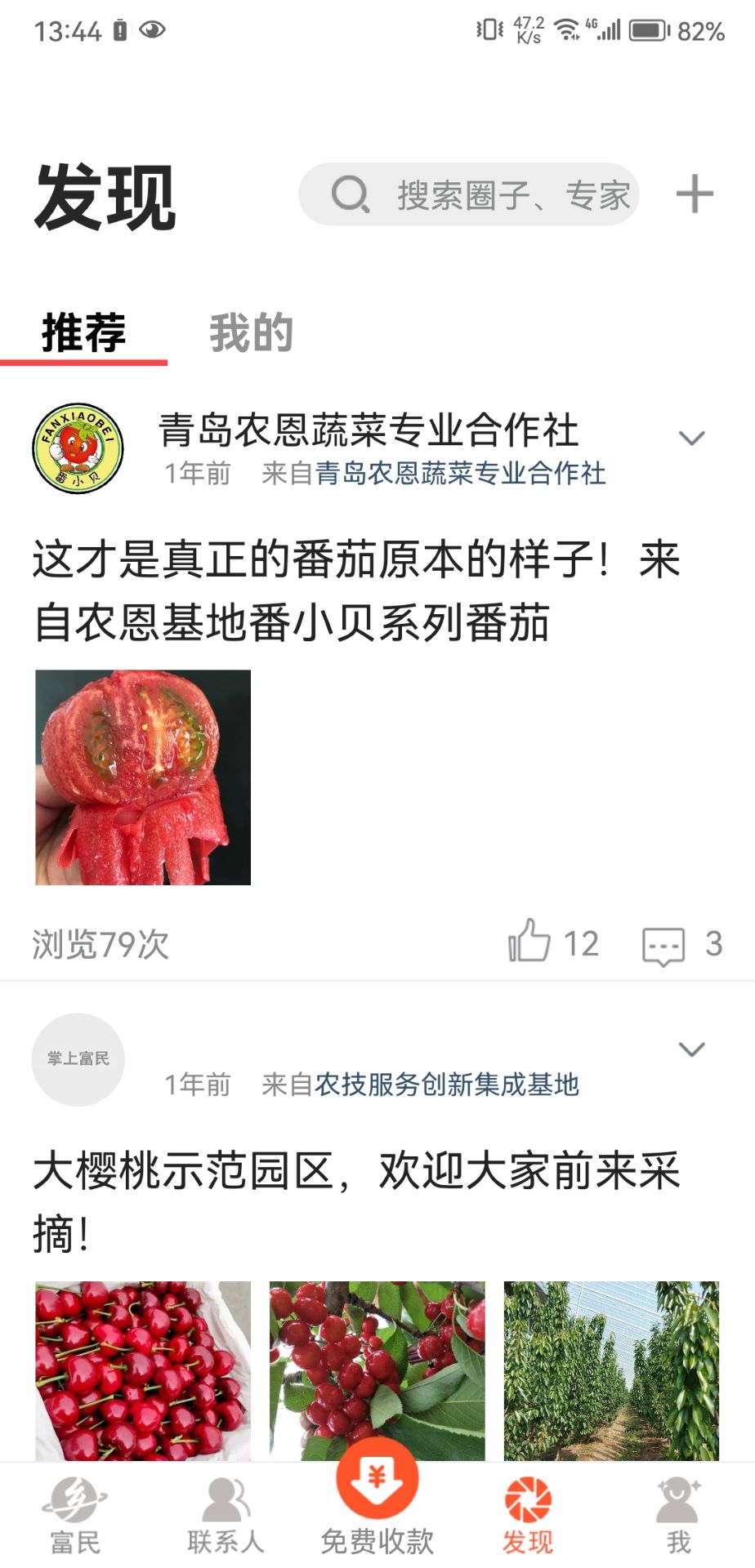
Task: View the tomato photo in the post
Action: tap(143, 777)
